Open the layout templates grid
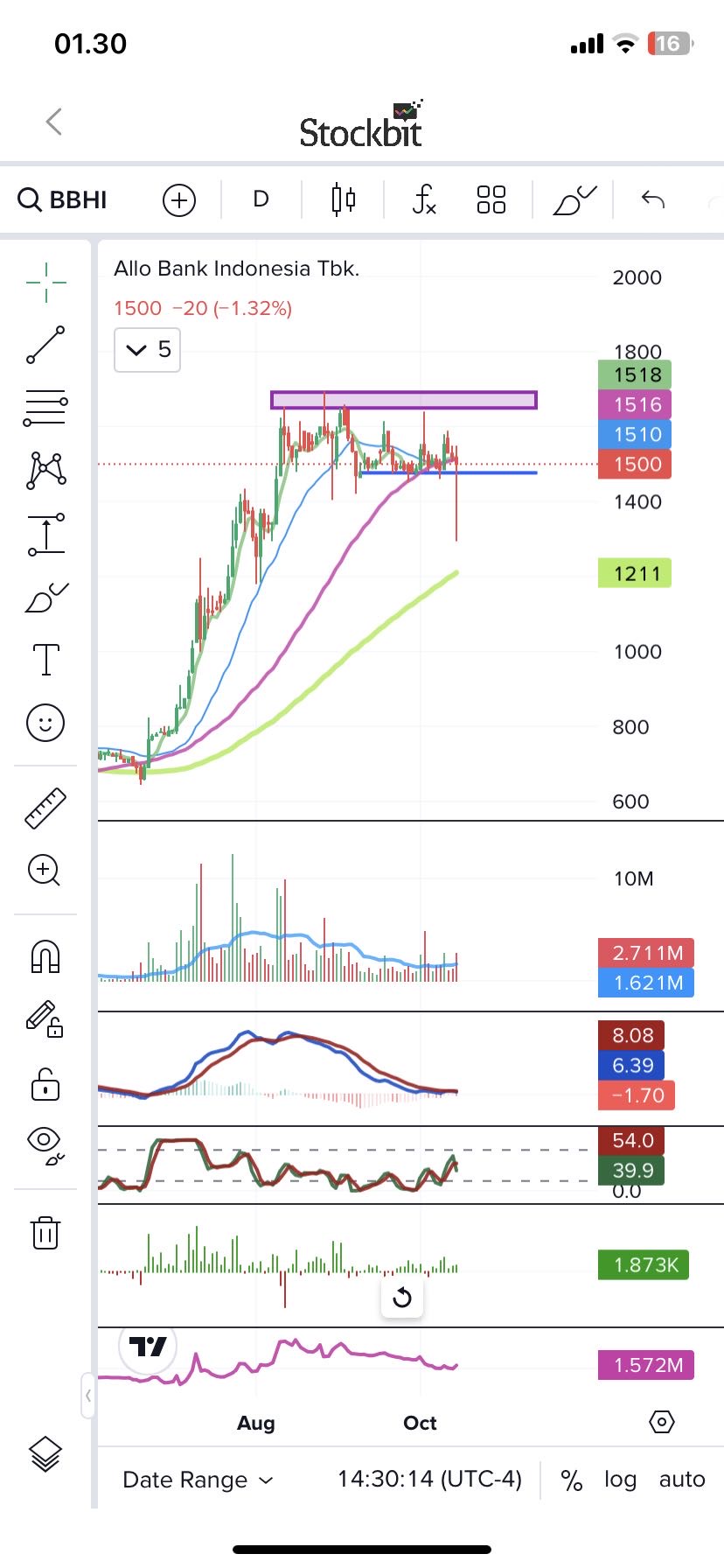Image resolution: width=724 pixels, height=1568 pixels. coord(491,199)
